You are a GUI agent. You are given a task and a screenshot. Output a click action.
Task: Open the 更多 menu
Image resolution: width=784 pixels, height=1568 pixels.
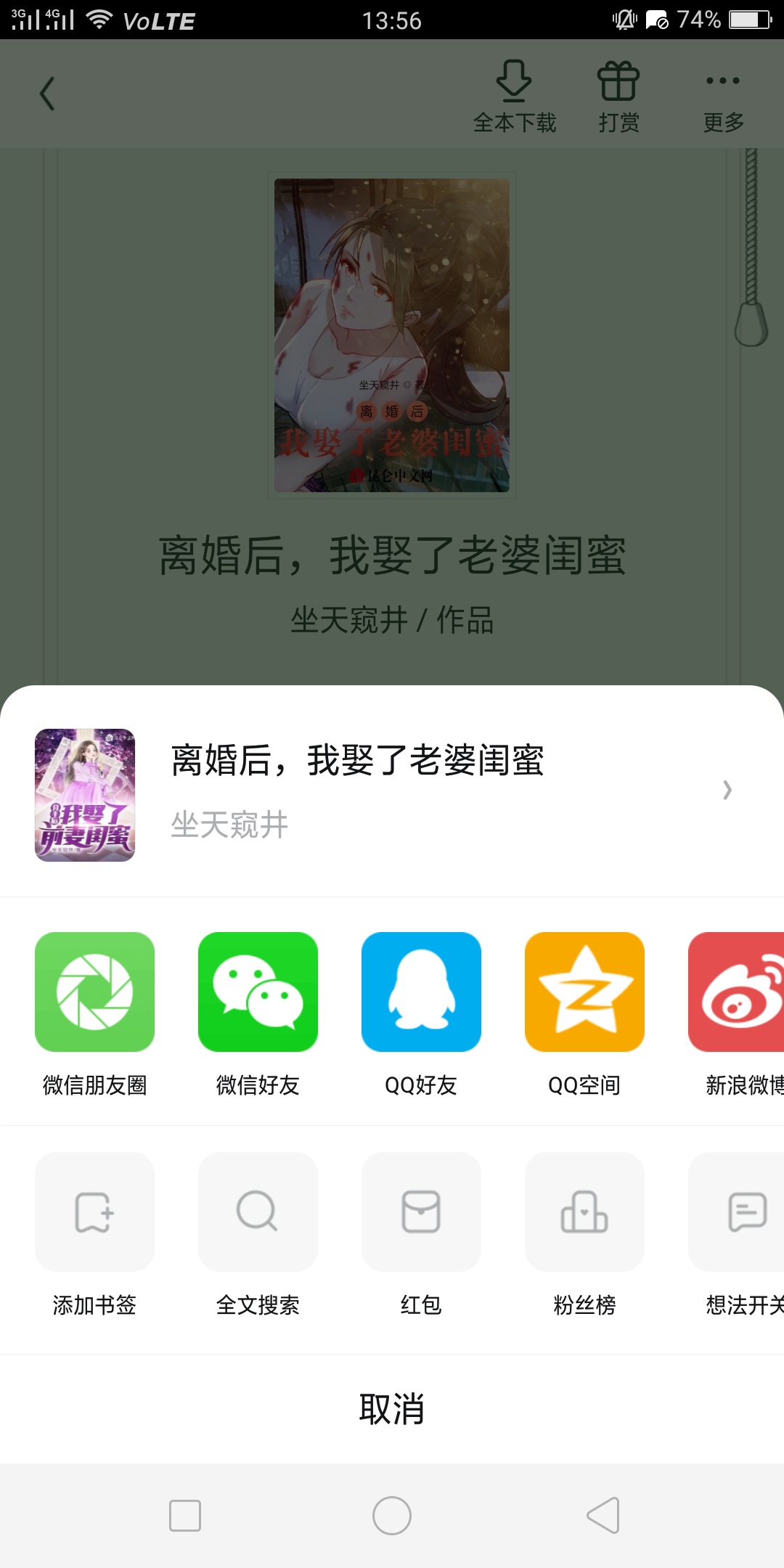723,96
